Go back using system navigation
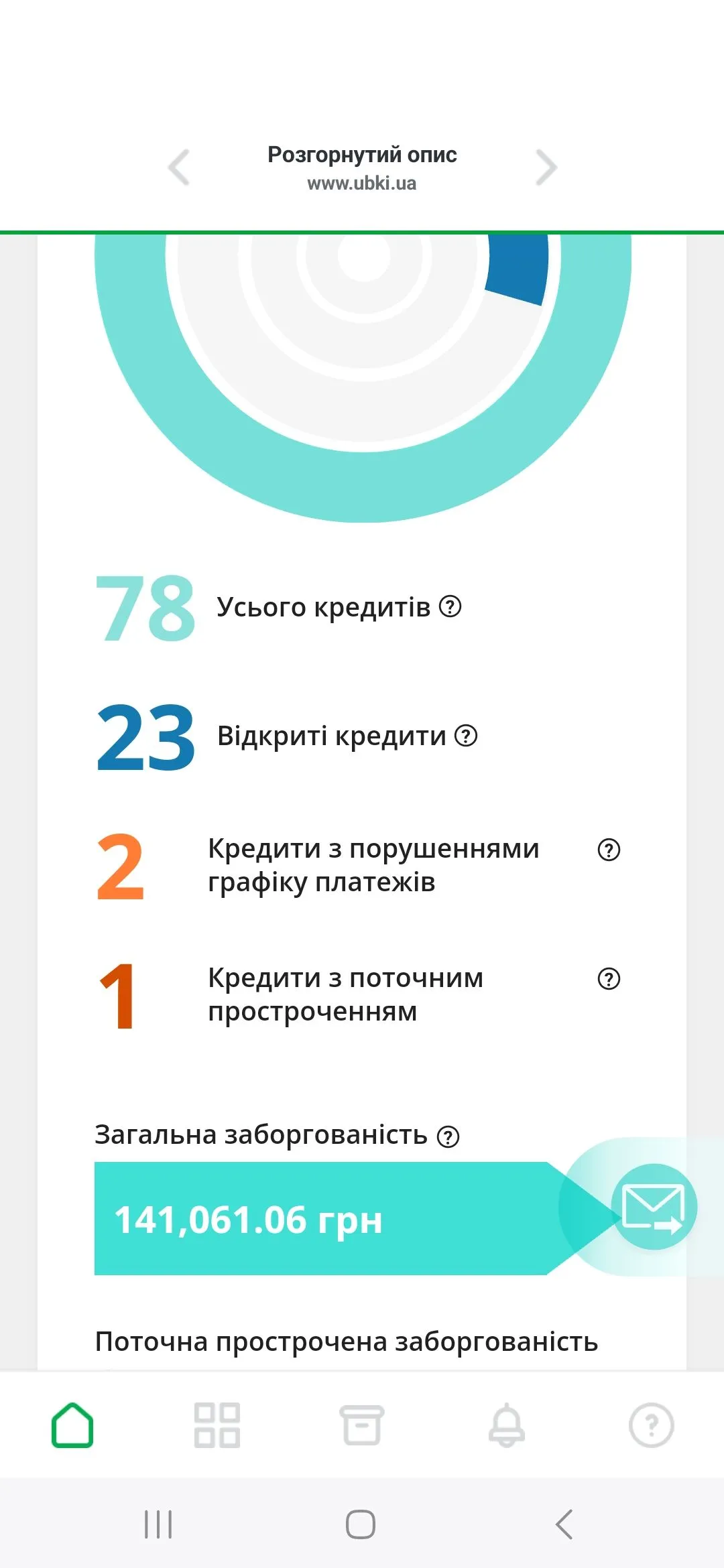 tap(564, 1524)
